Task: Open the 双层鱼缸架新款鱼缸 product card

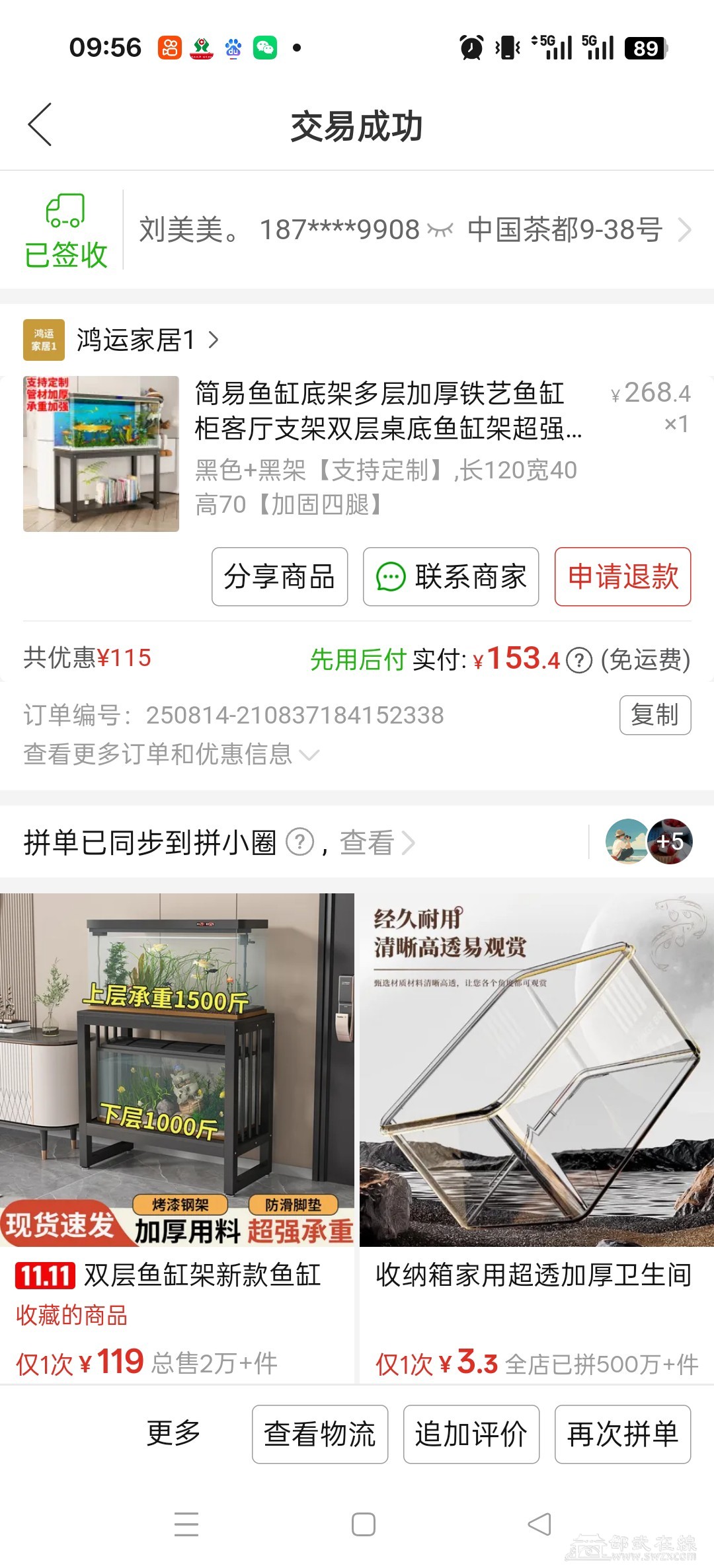Action: [x=177, y=1136]
